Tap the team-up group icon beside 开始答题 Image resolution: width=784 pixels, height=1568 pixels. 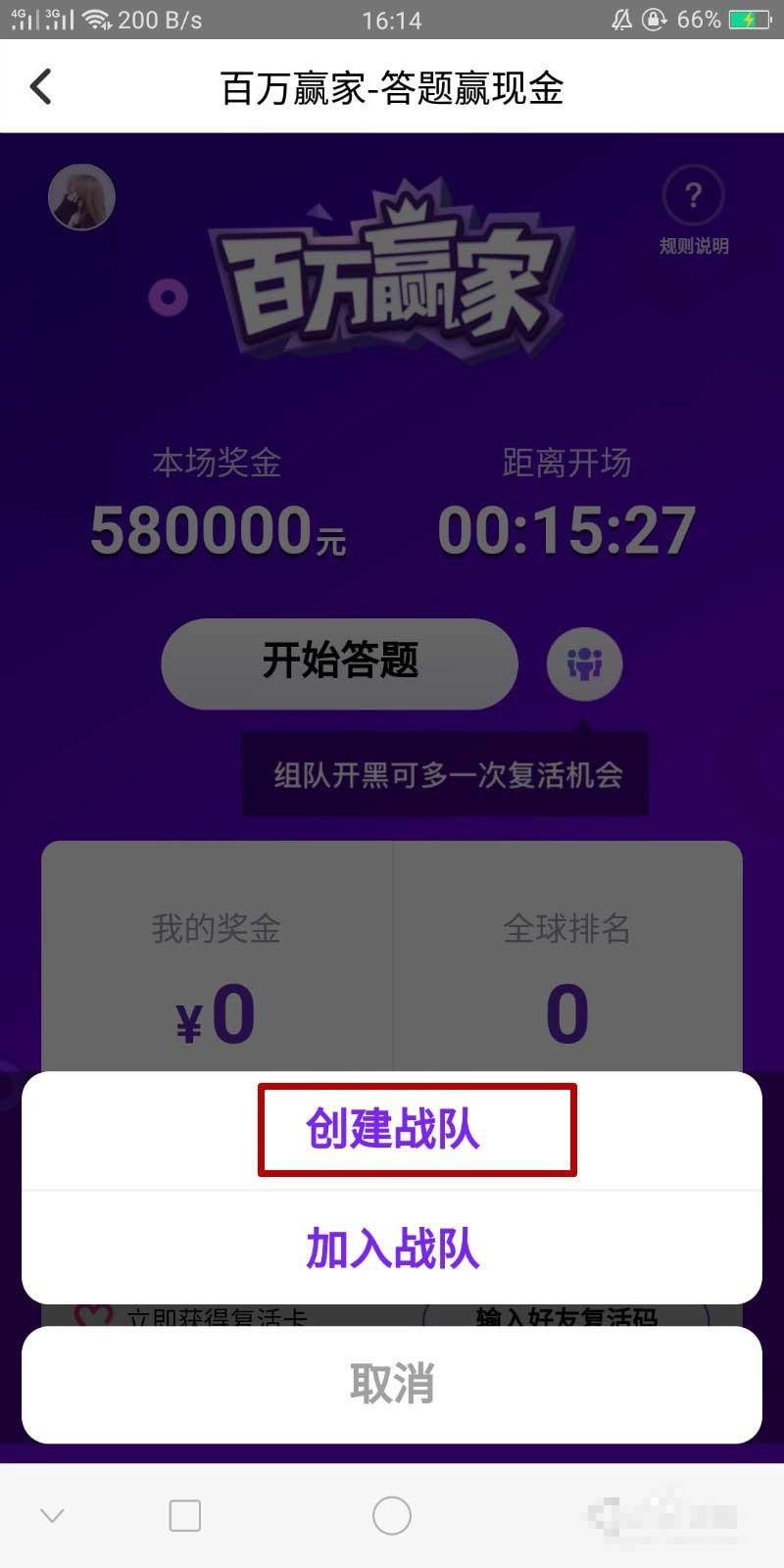(x=584, y=664)
